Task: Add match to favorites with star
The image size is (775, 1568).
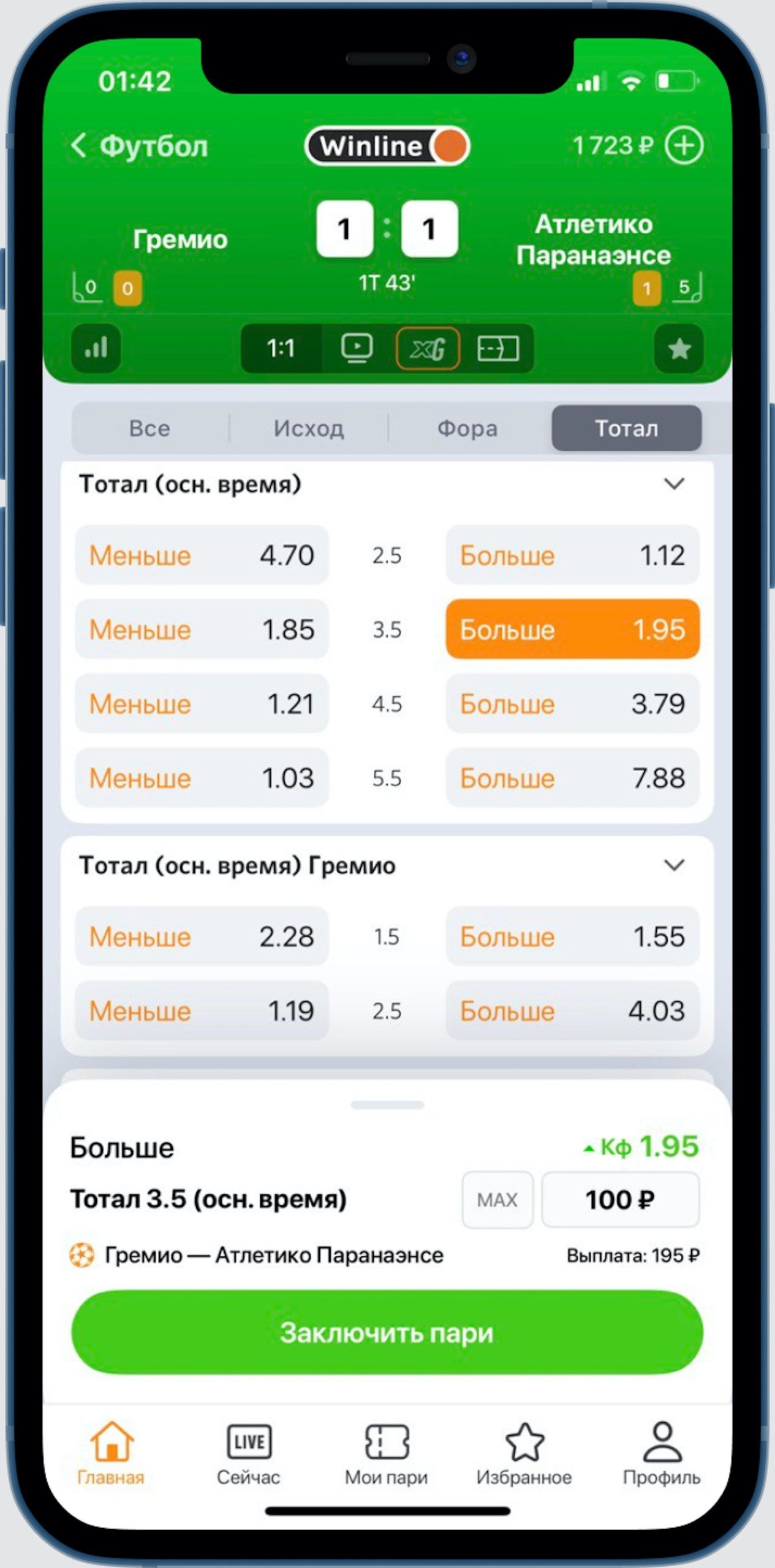Action: [x=679, y=349]
